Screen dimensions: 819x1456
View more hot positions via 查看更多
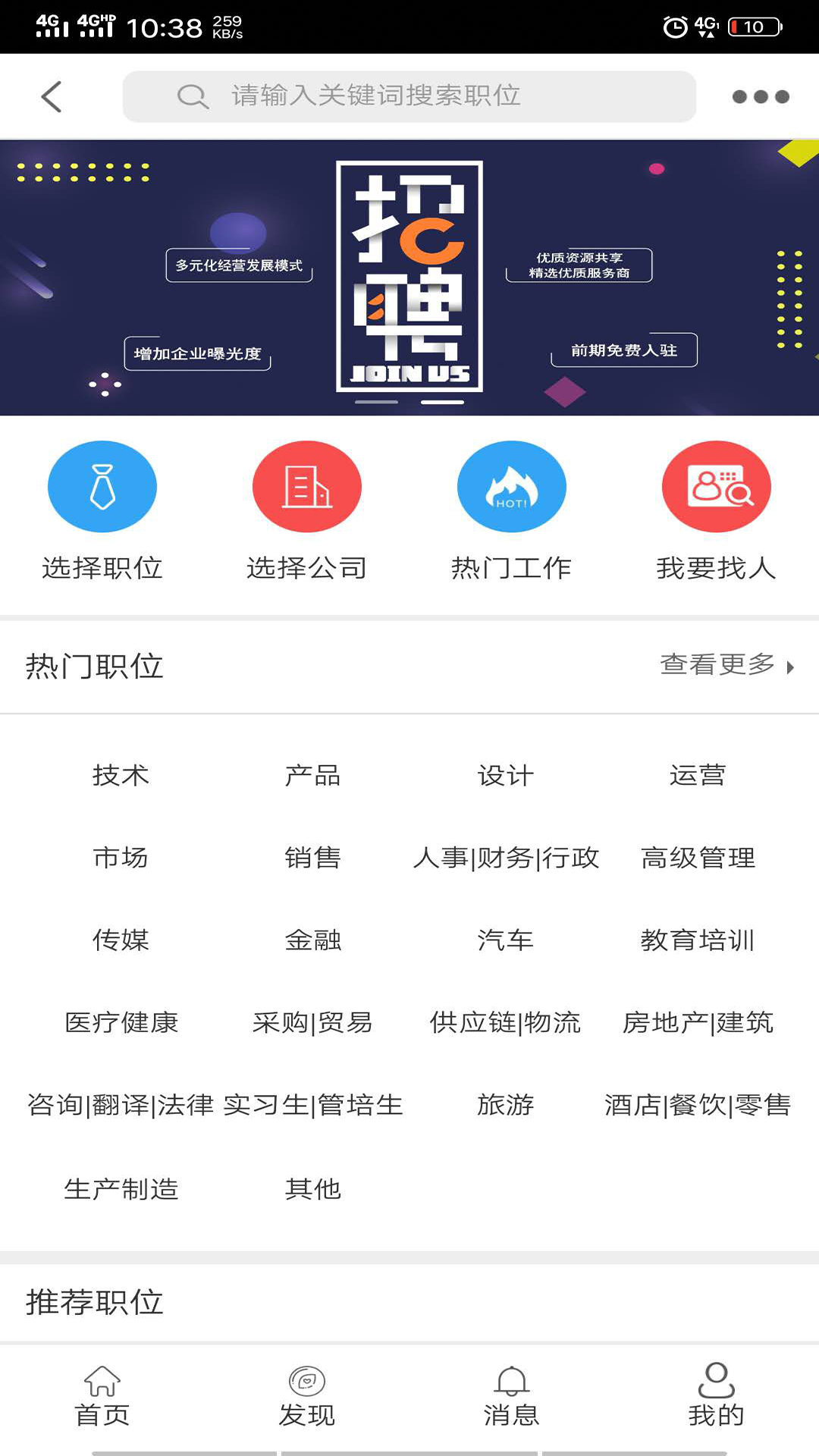[x=726, y=665]
